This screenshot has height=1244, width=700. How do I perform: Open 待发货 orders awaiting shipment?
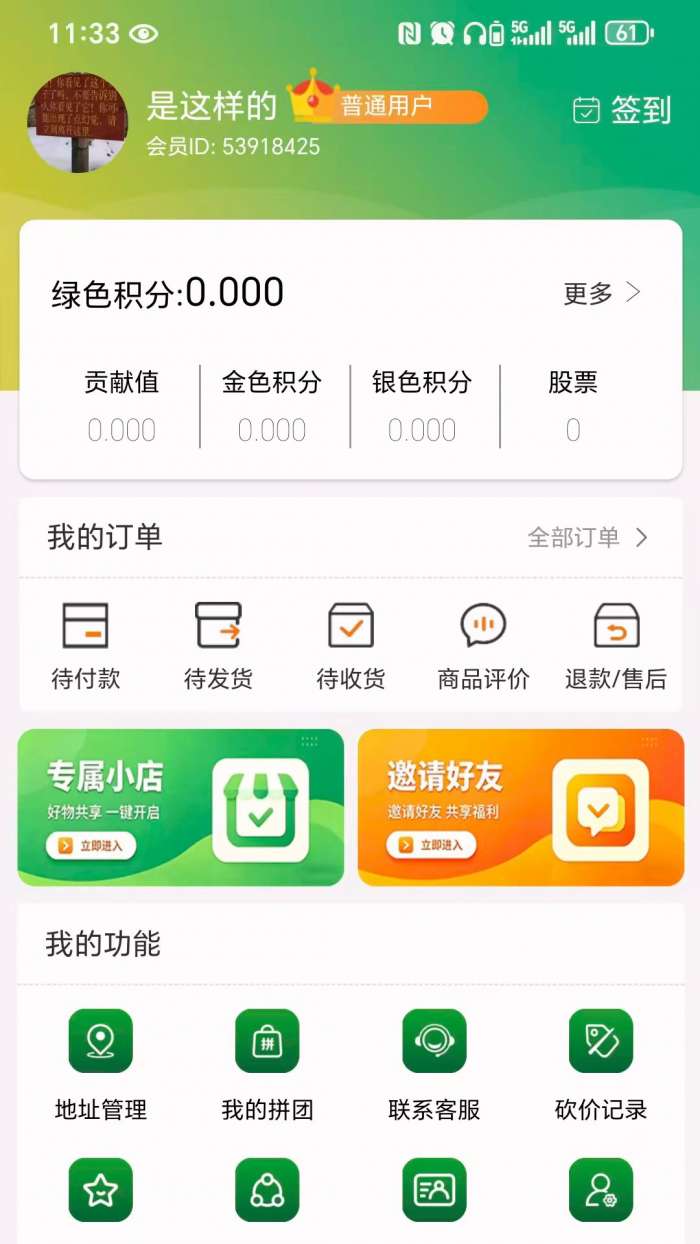(x=218, y=645)
